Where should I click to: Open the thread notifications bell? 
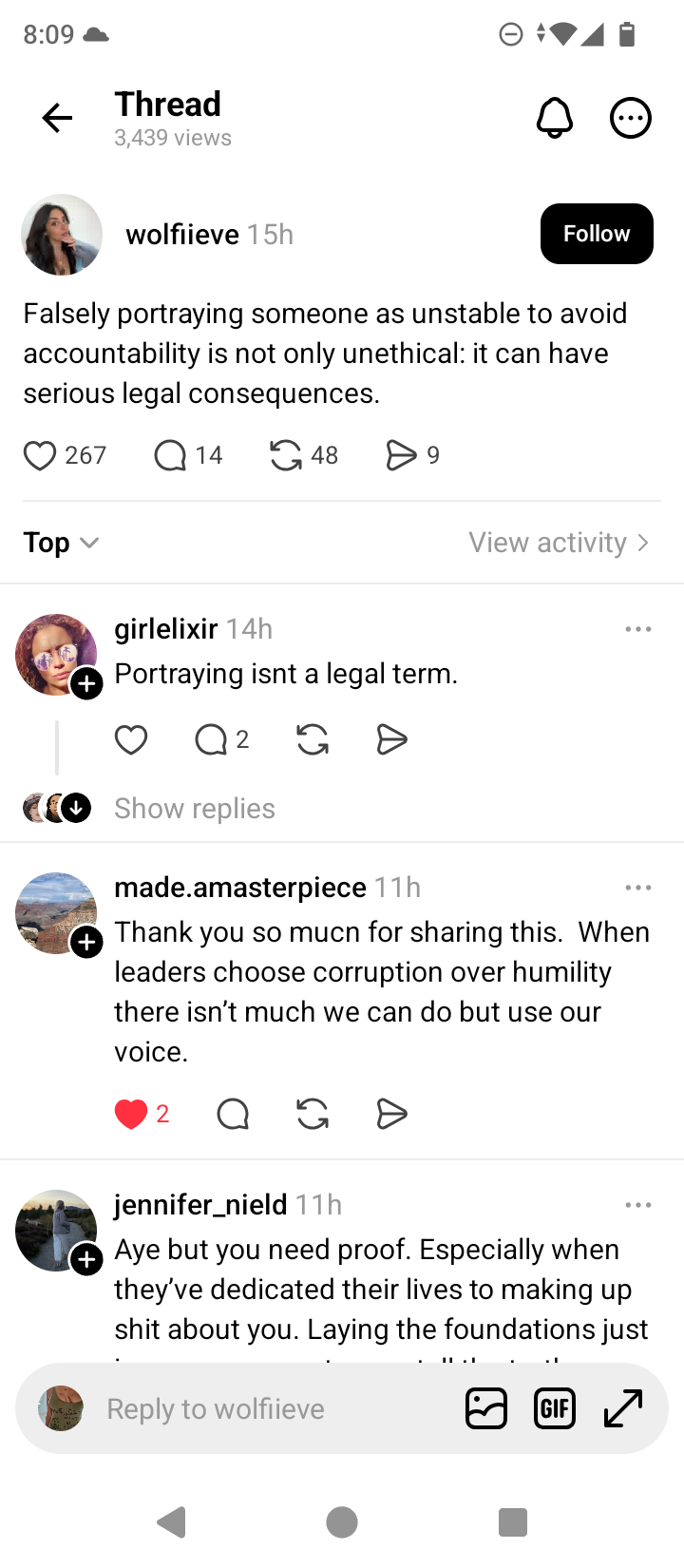pyautogui.click(x=555, y=118)
